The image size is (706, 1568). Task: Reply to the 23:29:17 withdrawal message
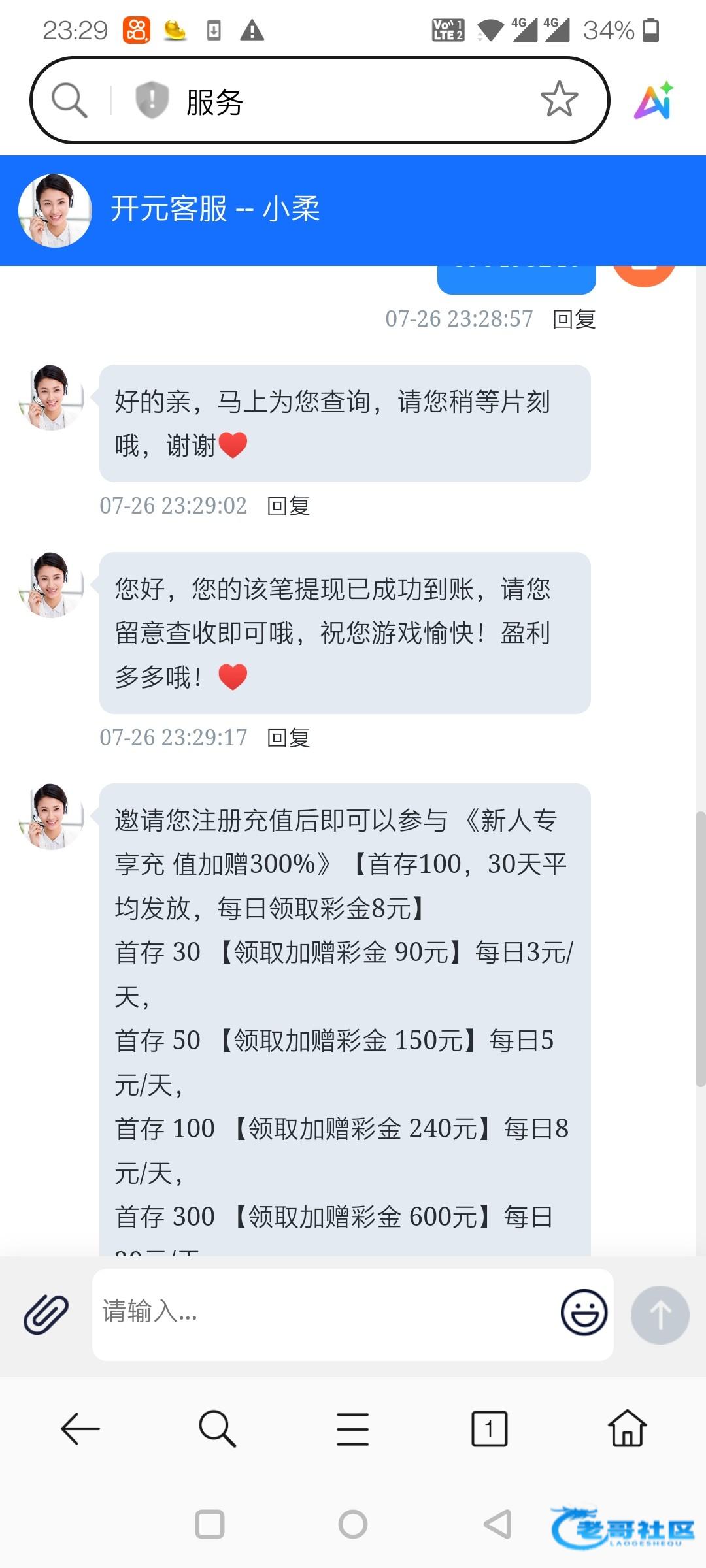[x=288, y=738]
